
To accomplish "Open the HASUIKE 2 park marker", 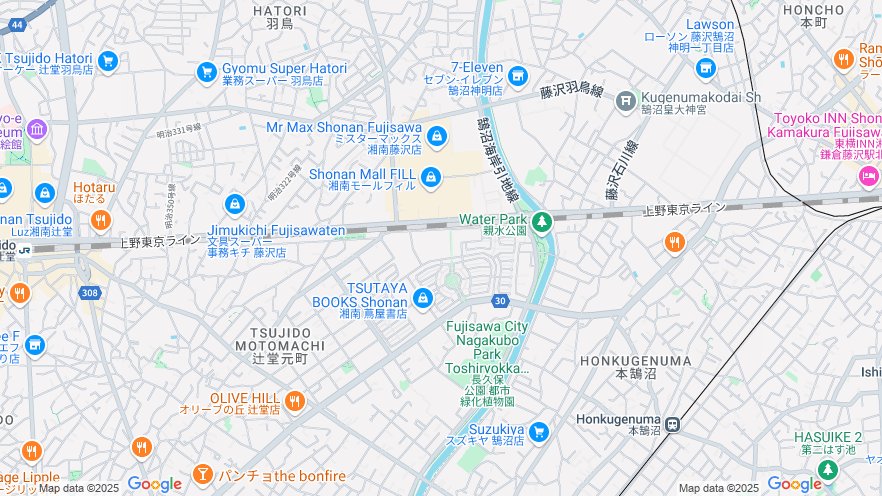I will point(827,469).
